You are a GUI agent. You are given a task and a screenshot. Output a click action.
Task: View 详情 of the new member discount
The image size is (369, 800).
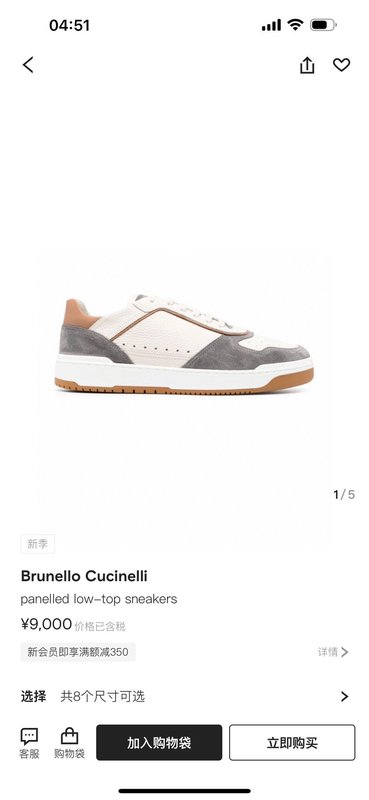pyautogui.click(x=333, y=652)
